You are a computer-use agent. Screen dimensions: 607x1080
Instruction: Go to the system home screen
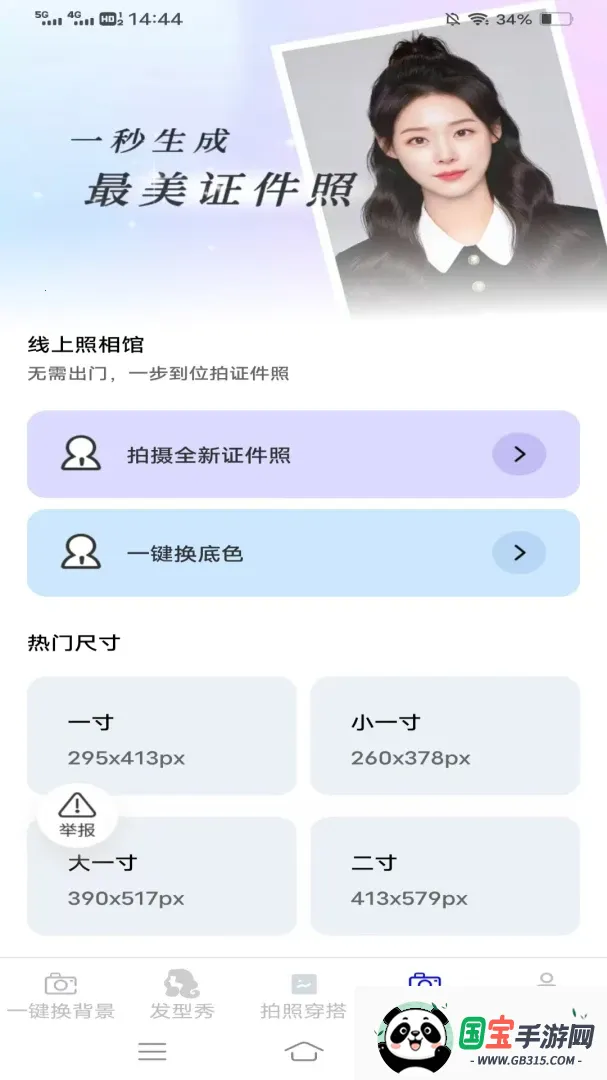click(304, 1051)
